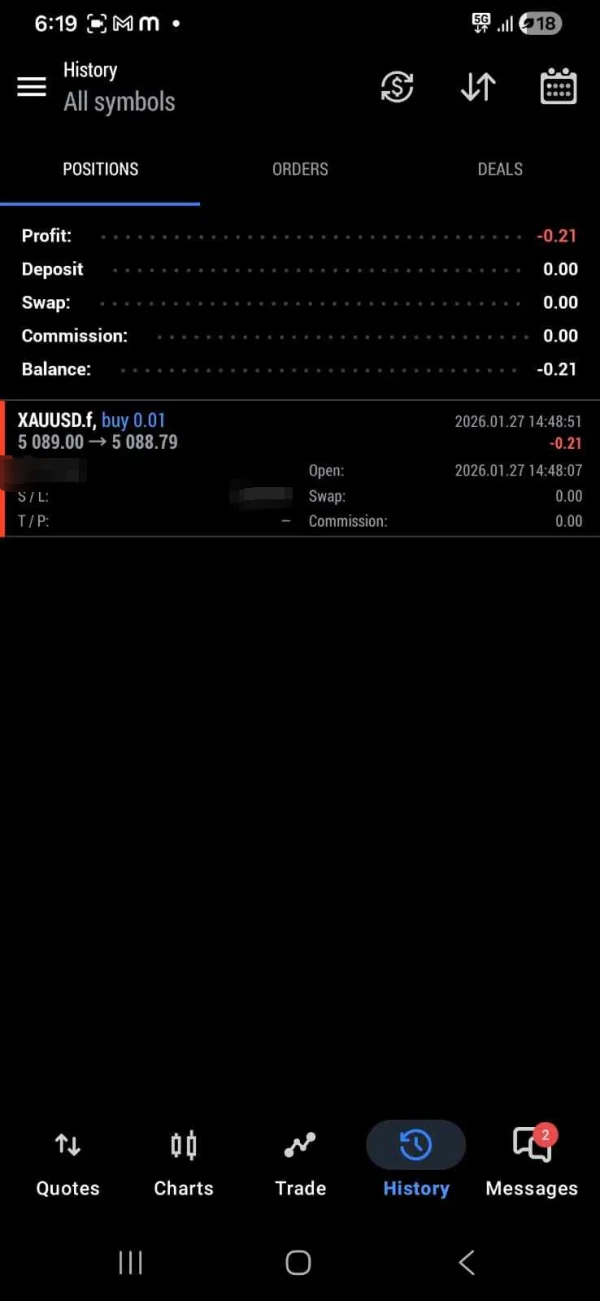This screenshot has height=1301, width=600.
Task: Switch to the Orders tab
Action: click(x=300, y=169)
